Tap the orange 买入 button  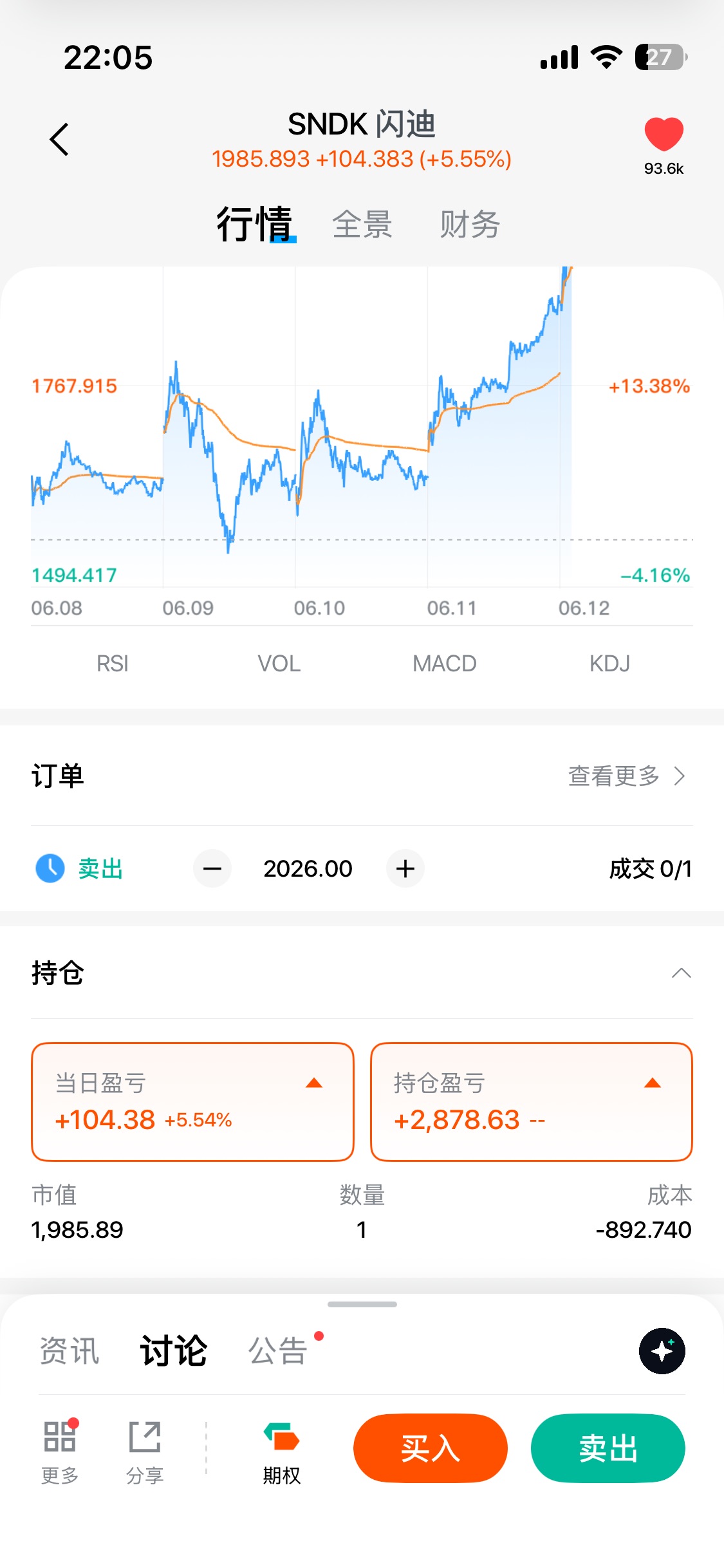(431, 1448)
